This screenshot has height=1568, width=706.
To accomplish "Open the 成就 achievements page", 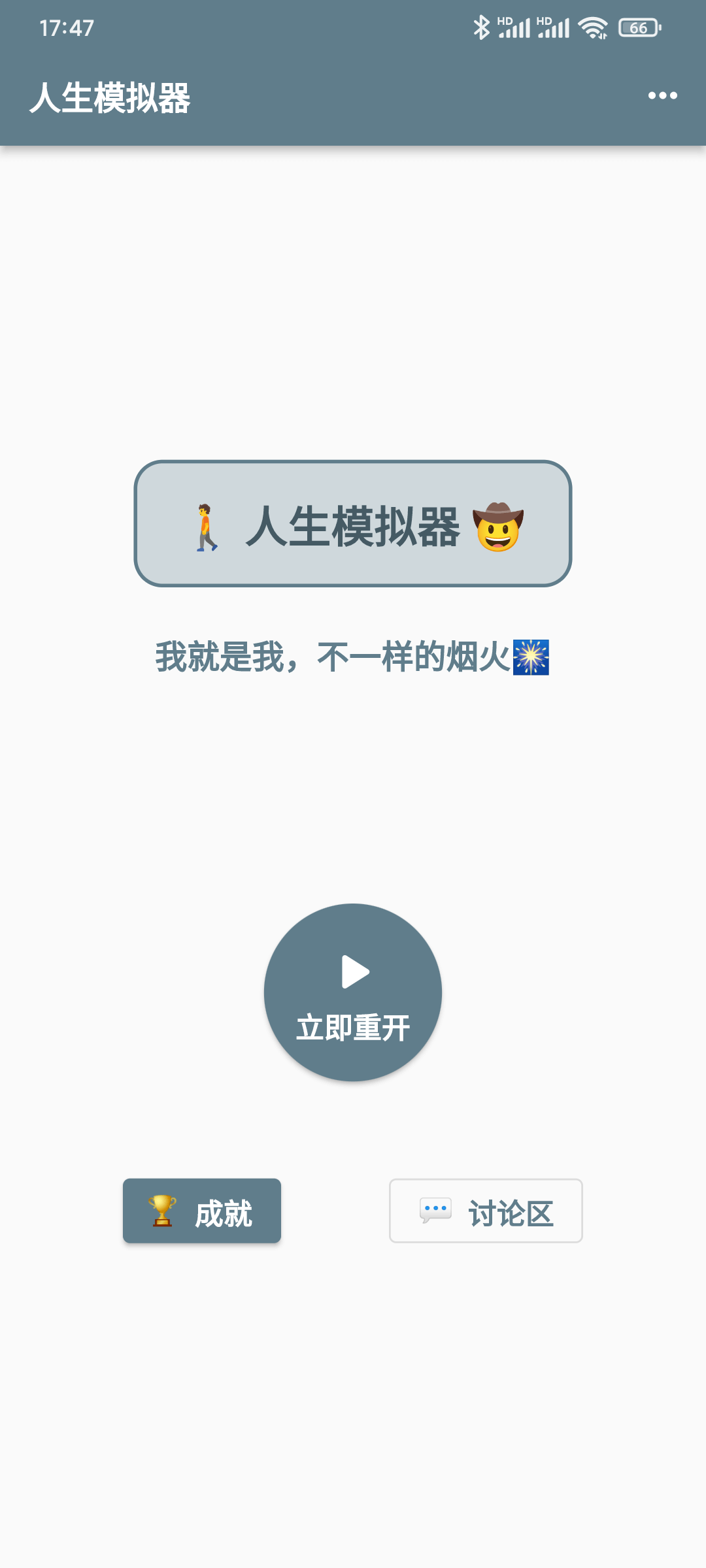I will coord(202,1211).
